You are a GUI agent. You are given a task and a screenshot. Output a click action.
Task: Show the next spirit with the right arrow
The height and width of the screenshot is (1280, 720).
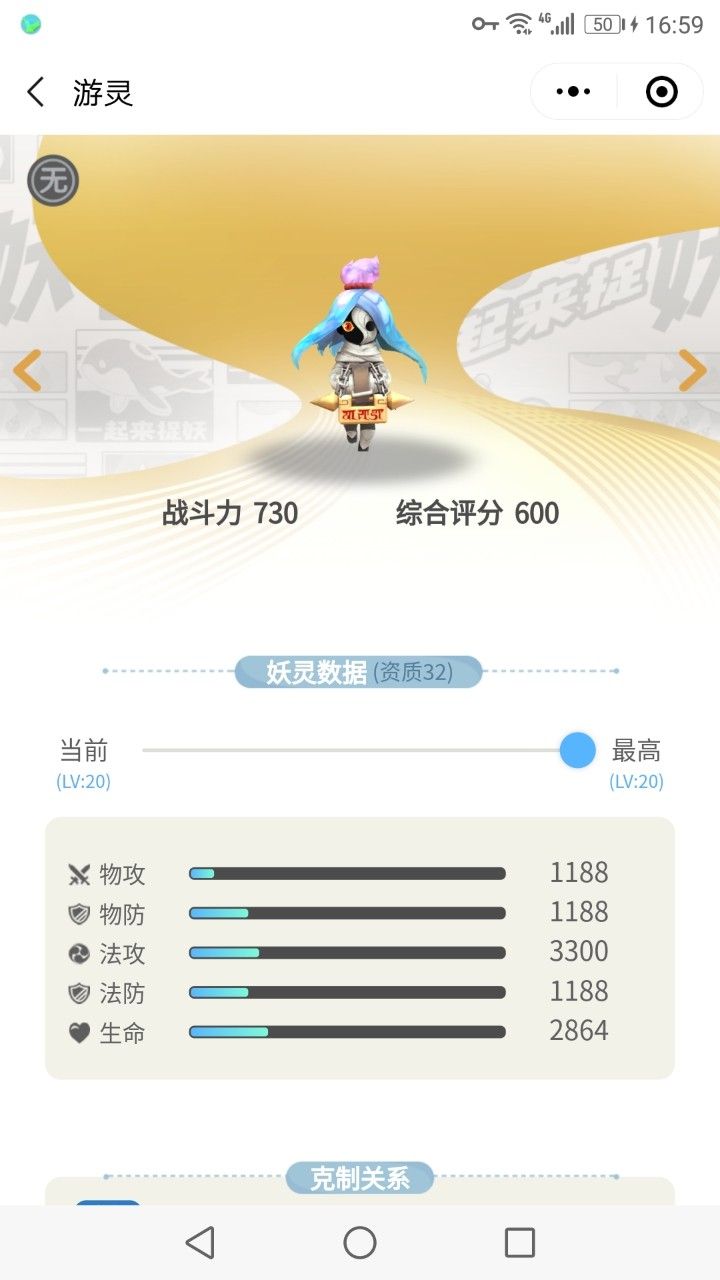[x=693, y=371]
